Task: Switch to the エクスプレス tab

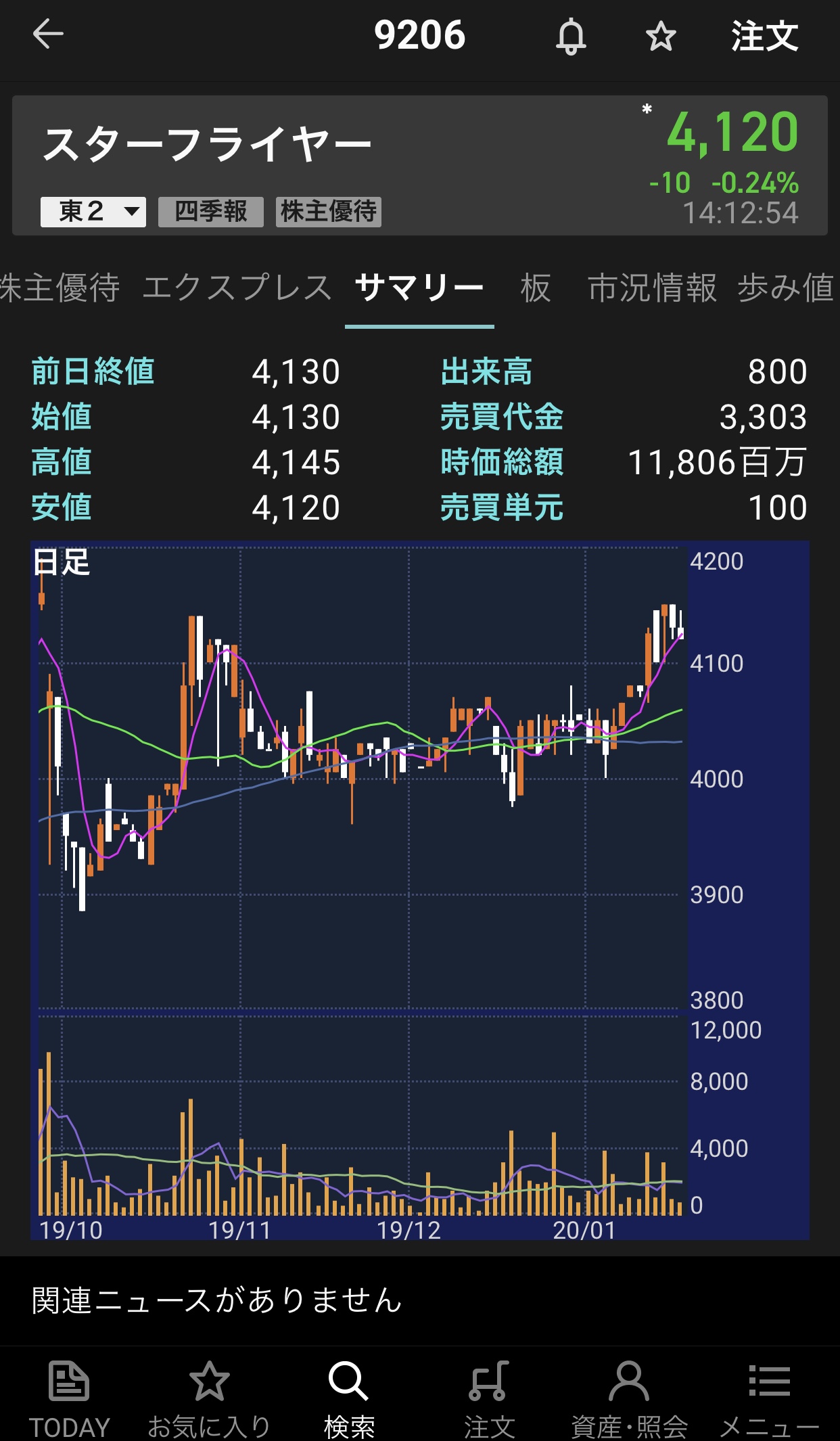Action: pos(237,288)
